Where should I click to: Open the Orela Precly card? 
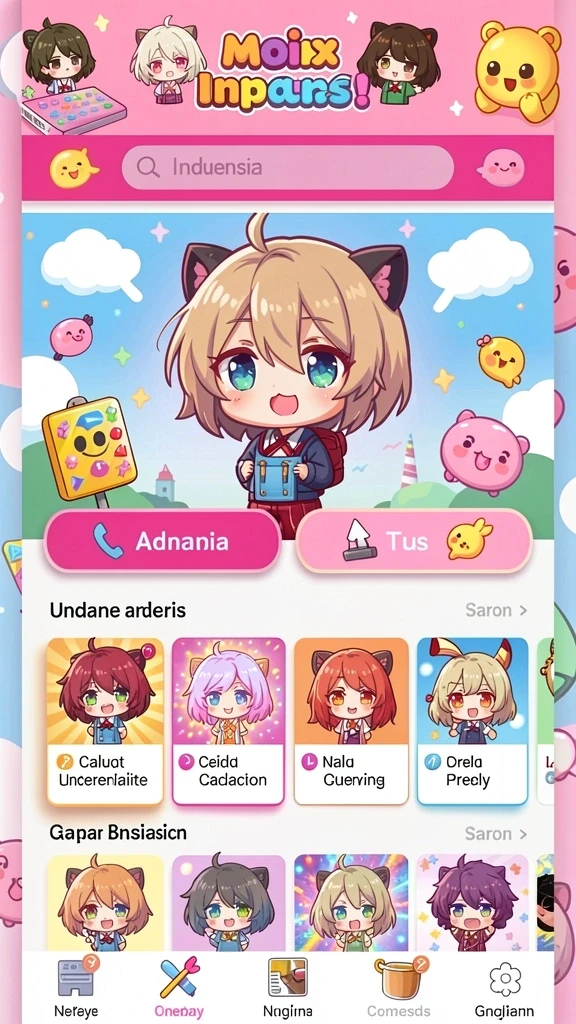473,721
